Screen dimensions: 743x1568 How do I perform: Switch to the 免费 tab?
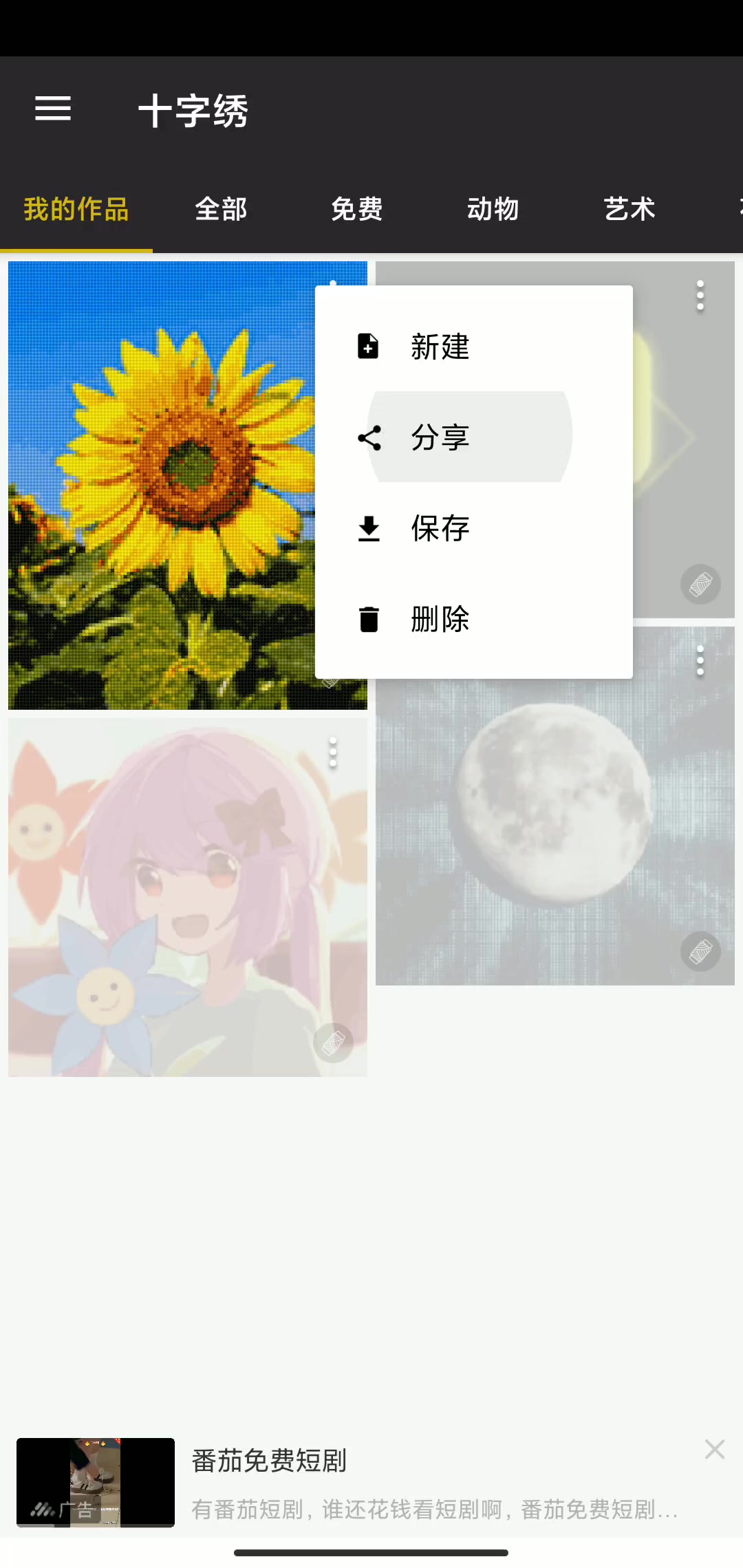point(356,209)
